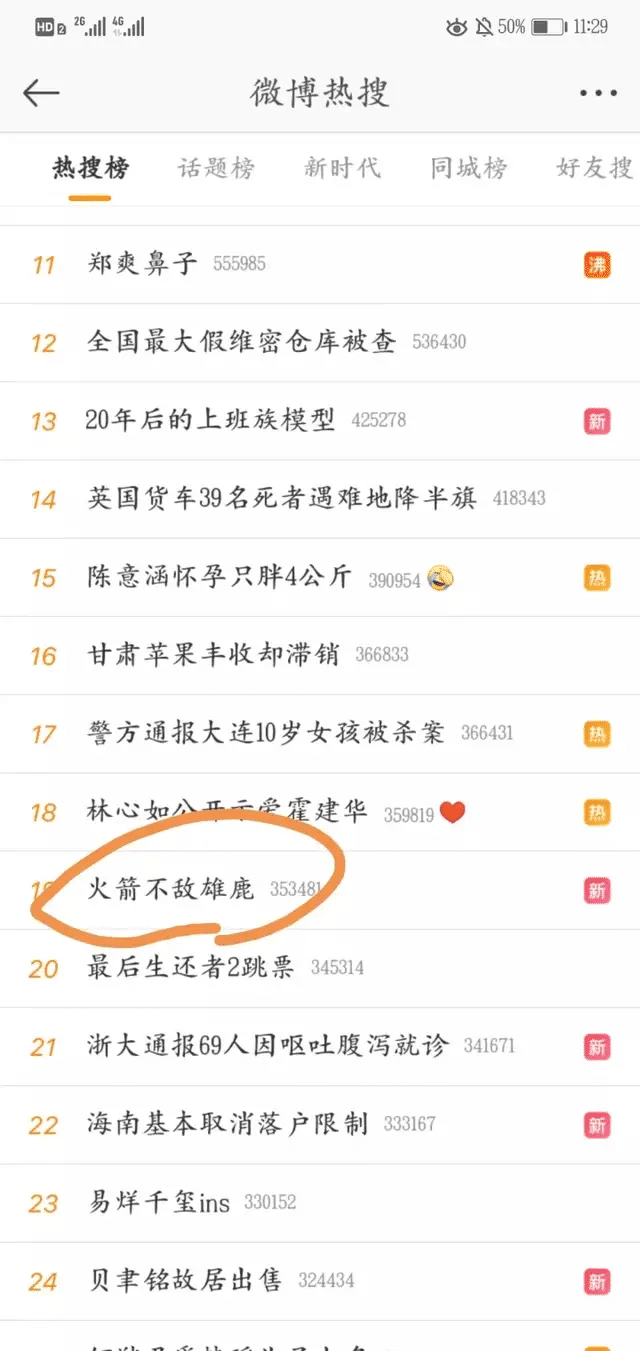
Task: Open the topic 海南基本取消落户限制
Action: coord(227,1124)
